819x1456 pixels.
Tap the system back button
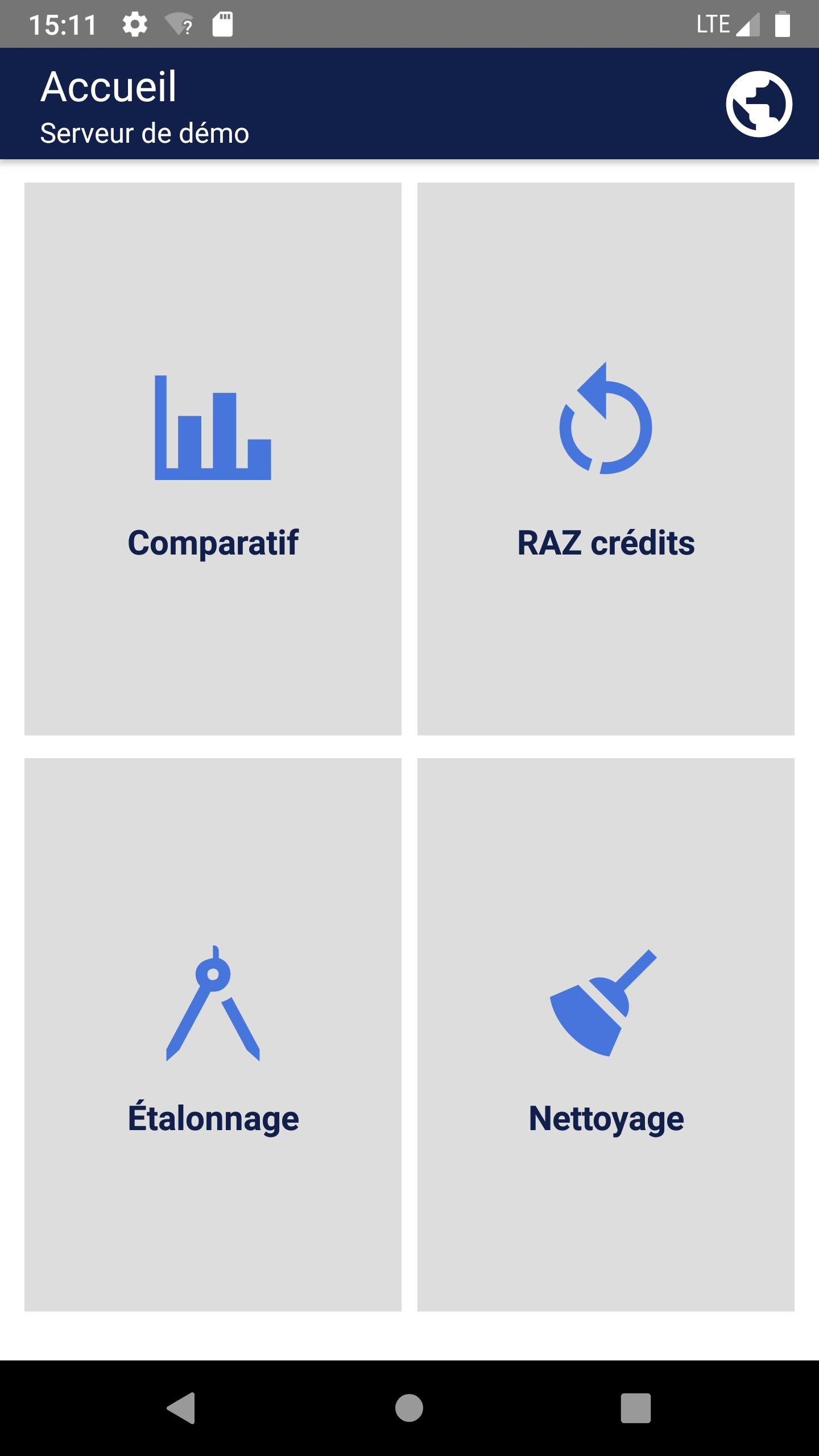(x=181, y=1408)
